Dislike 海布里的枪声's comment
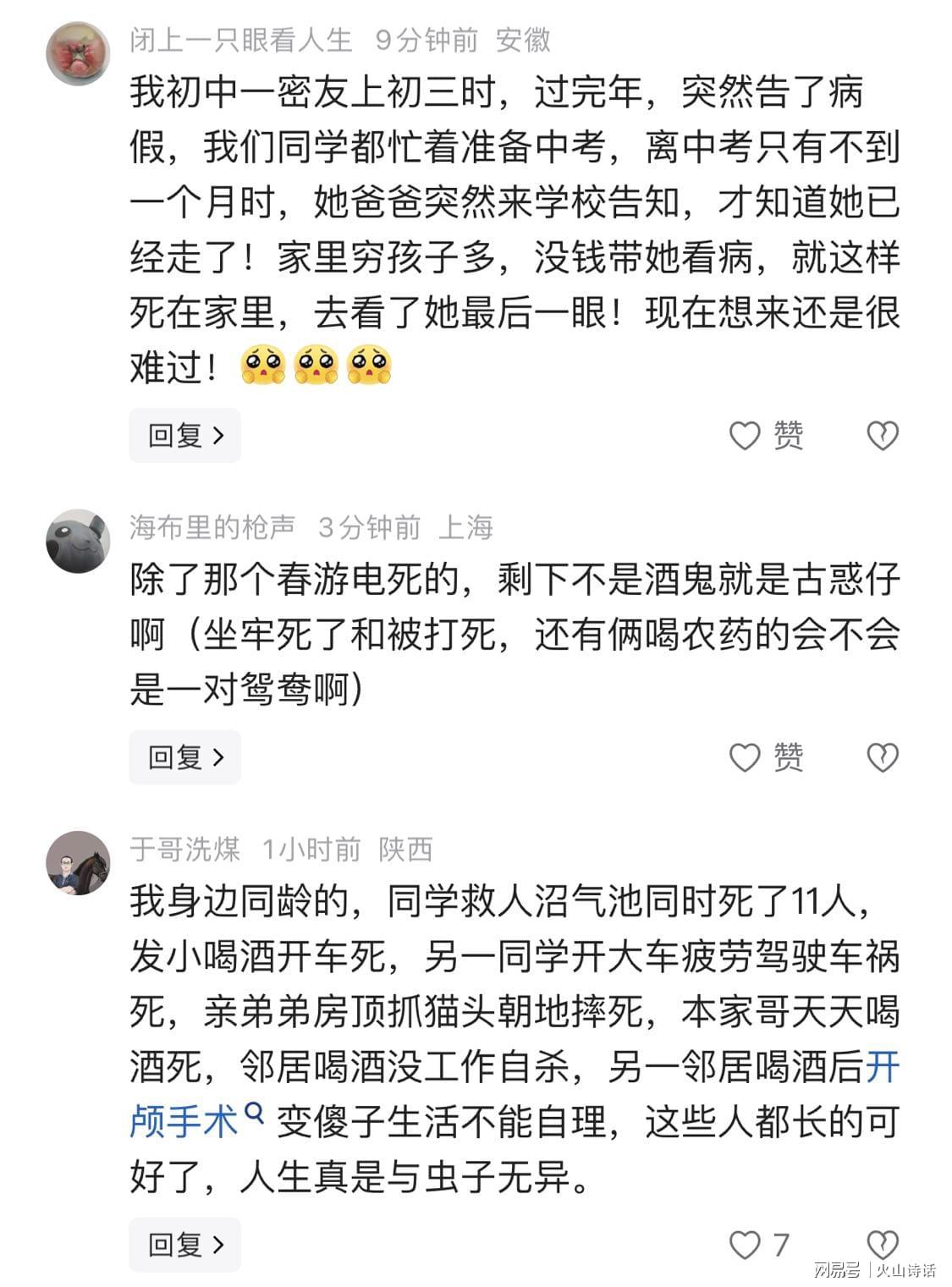This screenshot has height=1287, width=952. (x=882, y=756)
